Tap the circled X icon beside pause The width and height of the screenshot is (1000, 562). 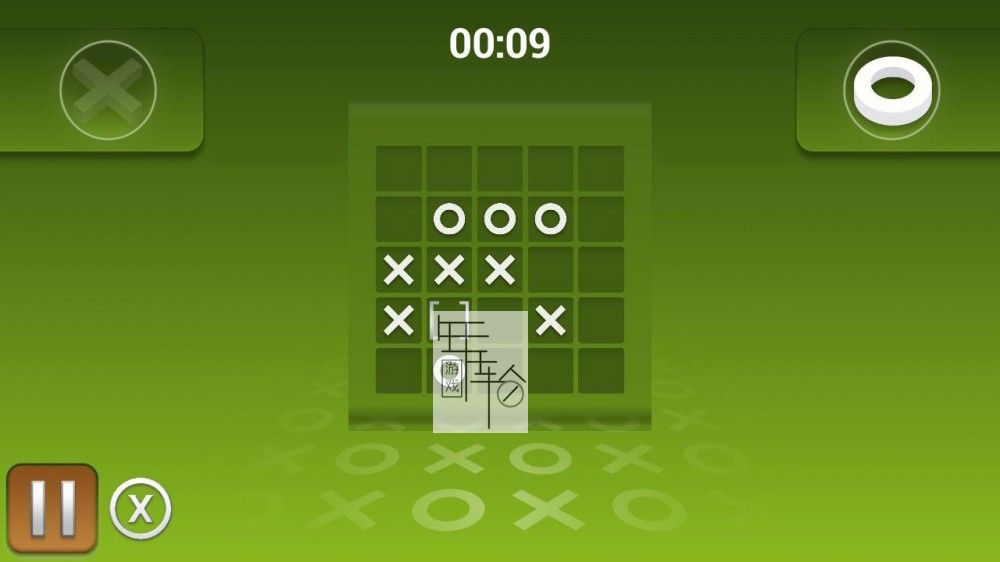pos(140,509)
